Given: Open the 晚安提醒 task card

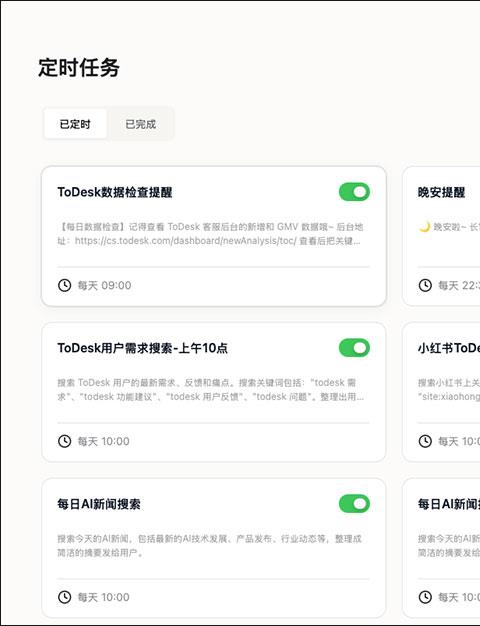Looking at the screenshot, I should tap(441, 236).
